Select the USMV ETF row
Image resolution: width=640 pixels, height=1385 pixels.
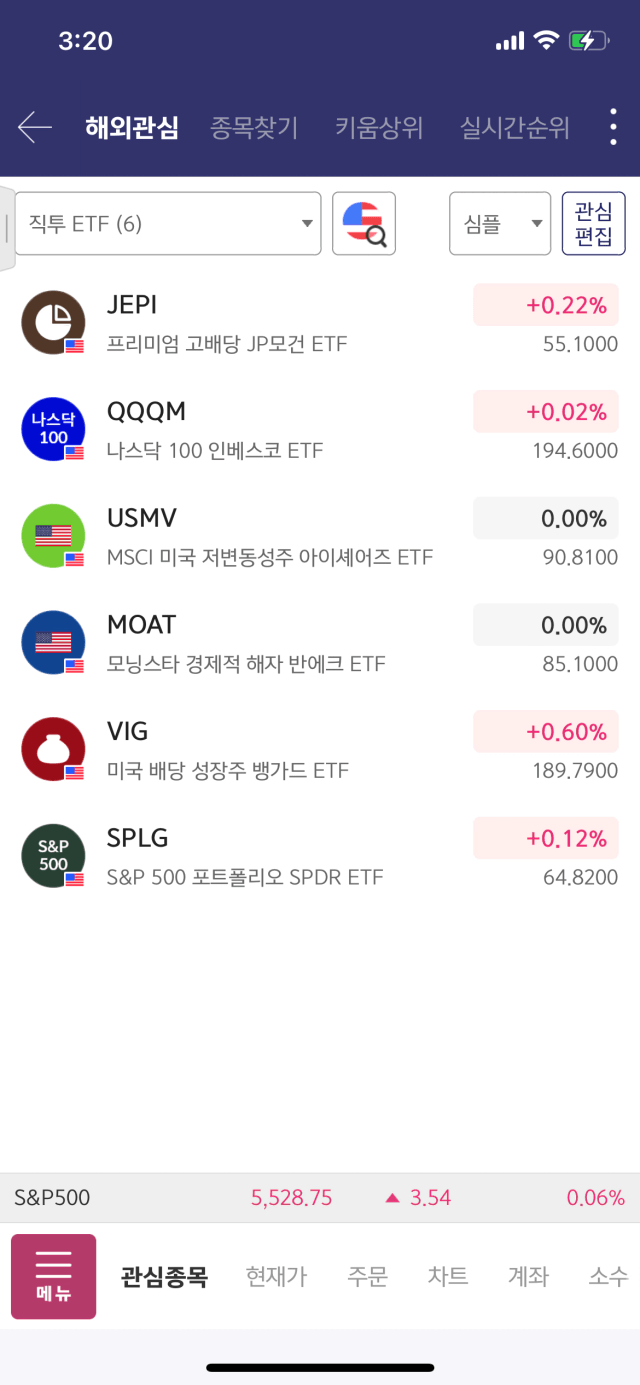(x=320, y=537)
